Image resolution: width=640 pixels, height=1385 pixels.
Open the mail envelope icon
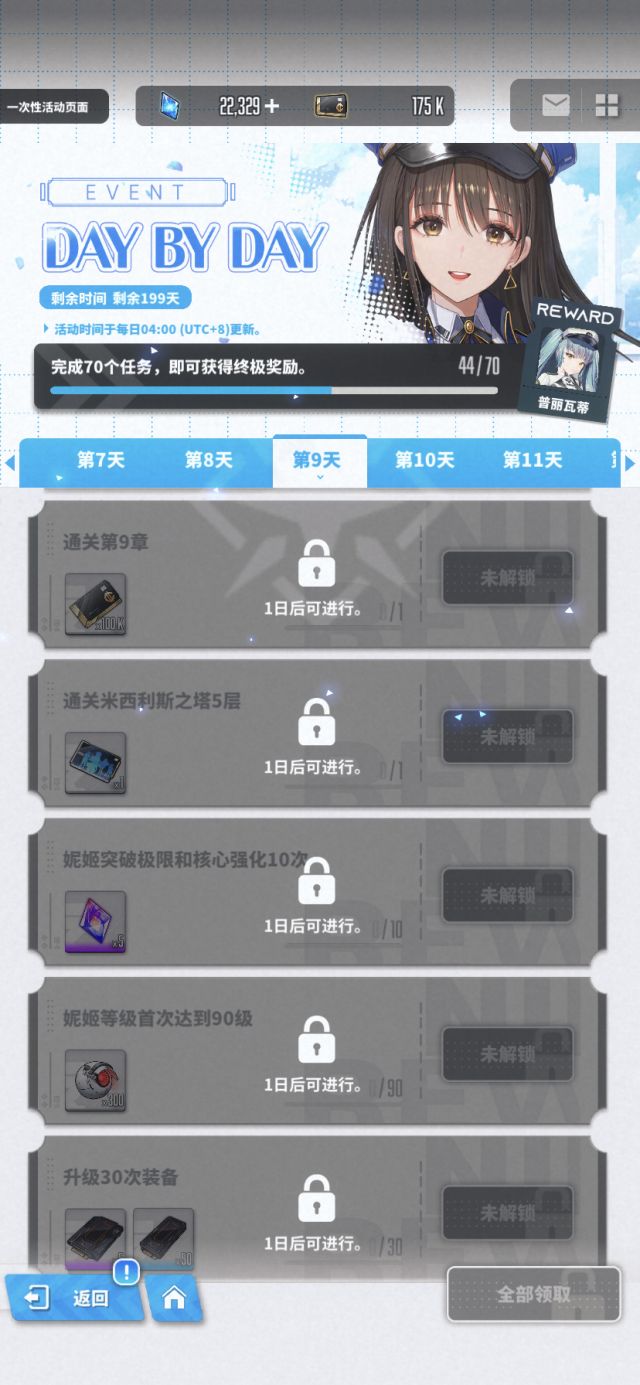pyautogui.click(x=555, y=105)
